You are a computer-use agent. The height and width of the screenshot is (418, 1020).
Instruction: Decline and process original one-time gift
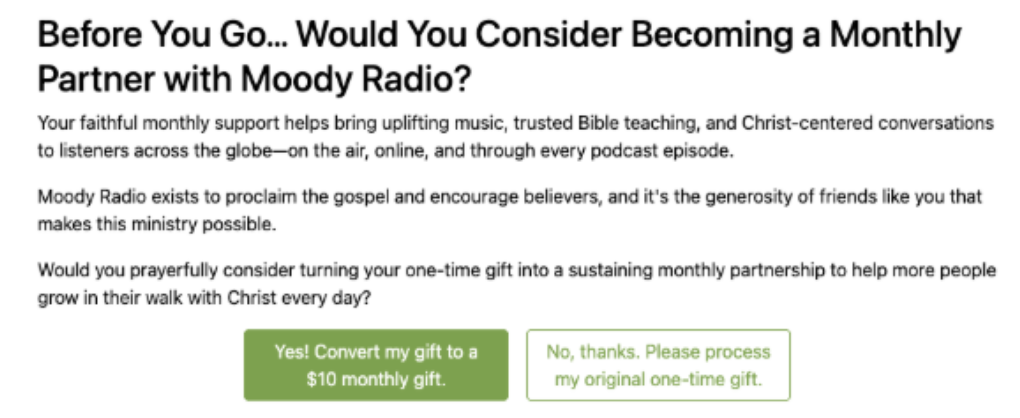click(658, 366)
